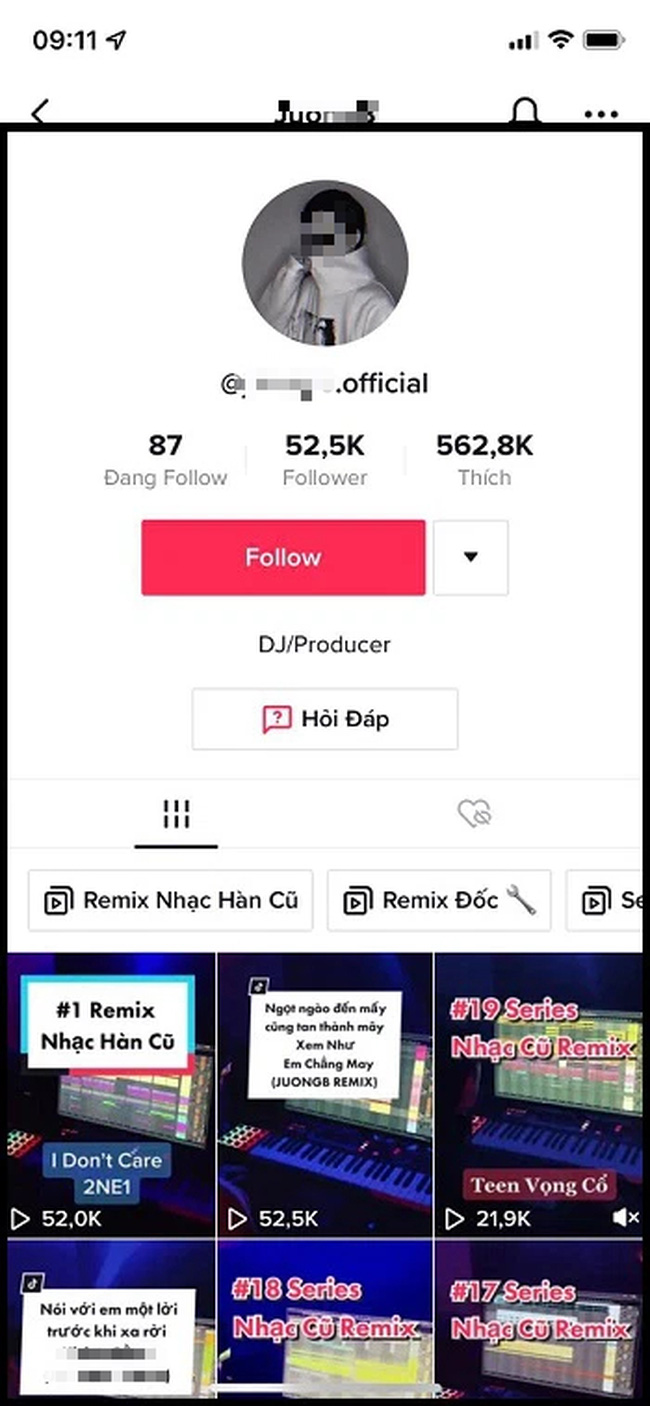Open the Đang Follow list
This screenshot has width=650, height=1406.
165,459
